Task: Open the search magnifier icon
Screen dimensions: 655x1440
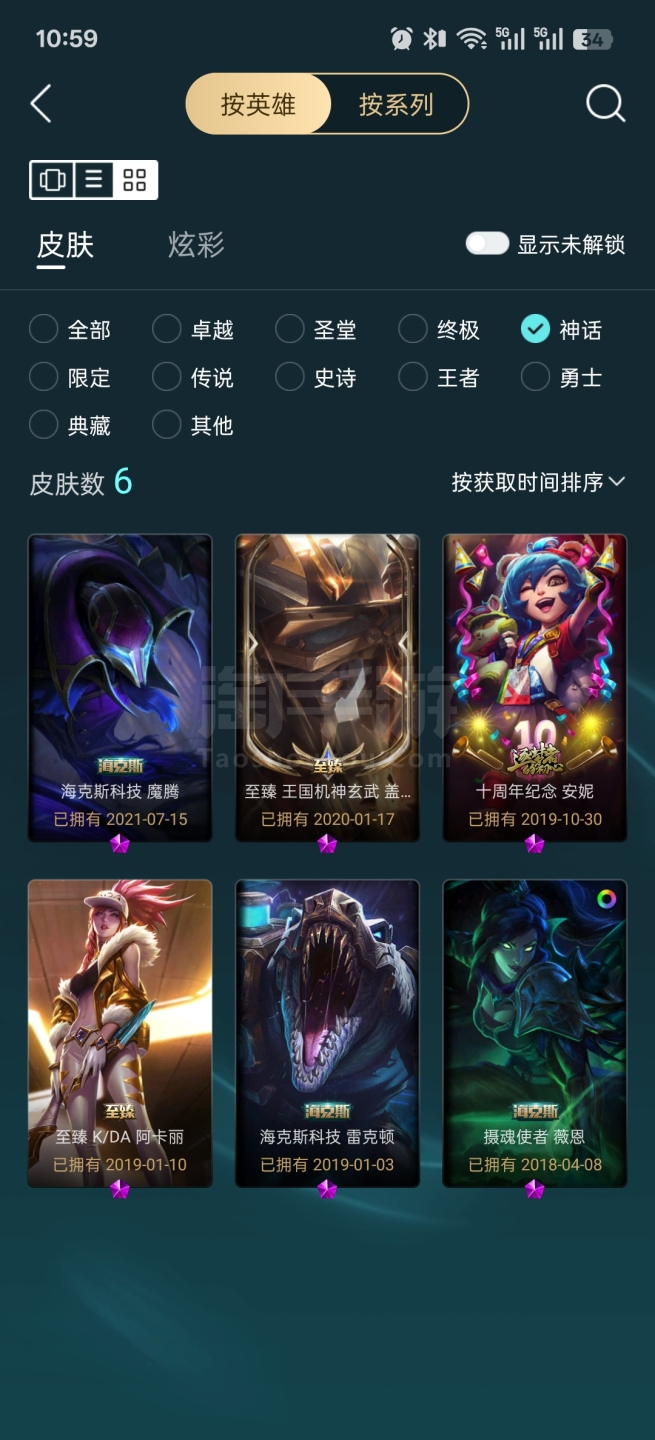Action: point(605,103)
